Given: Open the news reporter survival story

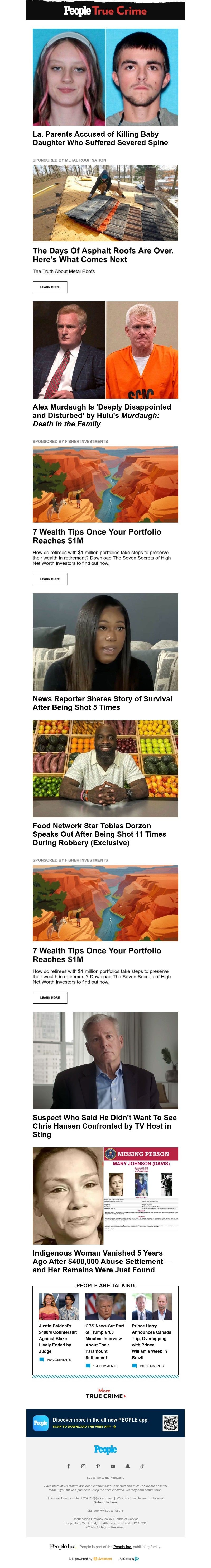Looking at the screenshot, I should pyautogui.click(x=102, y=703).
